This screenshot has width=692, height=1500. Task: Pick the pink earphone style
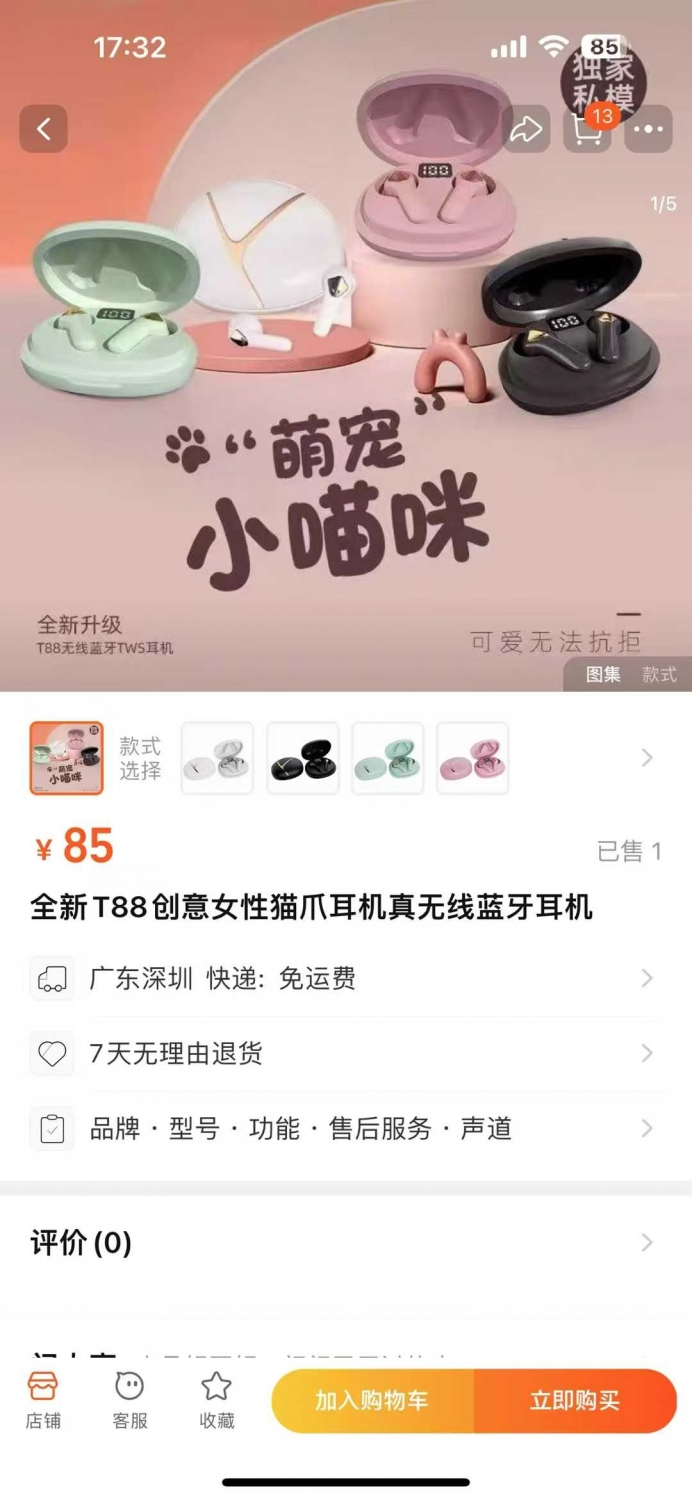473,759
